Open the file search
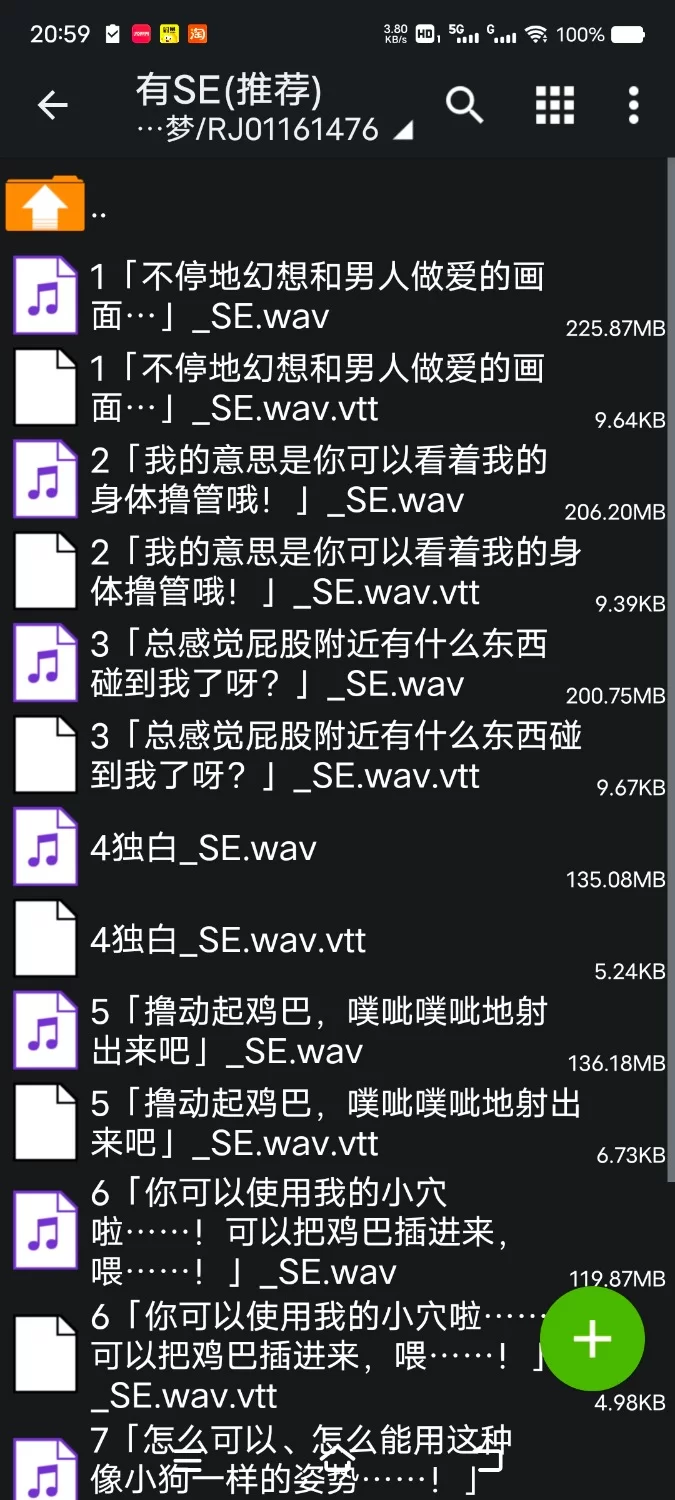Screen dimensions: 675x1500 464,104
